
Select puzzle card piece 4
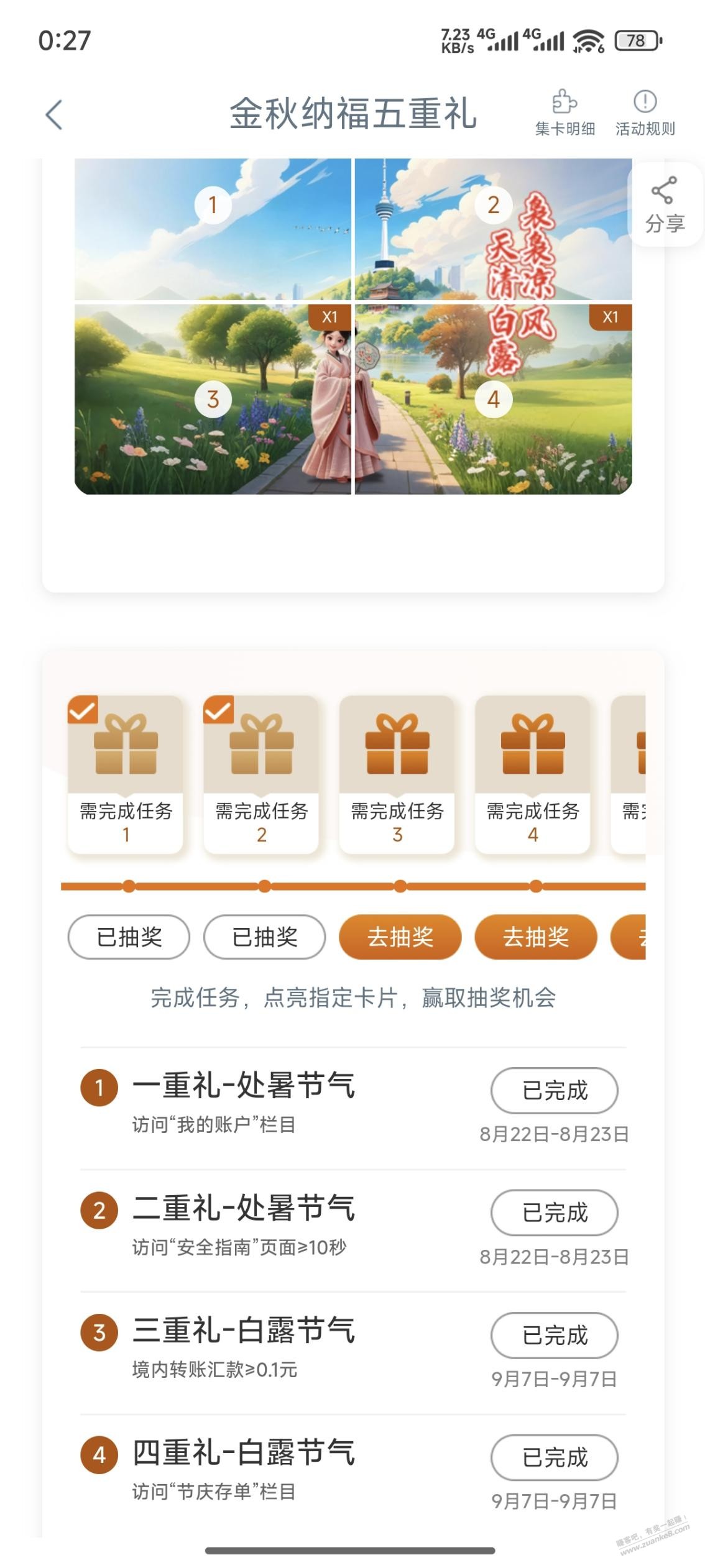[493, 399]
